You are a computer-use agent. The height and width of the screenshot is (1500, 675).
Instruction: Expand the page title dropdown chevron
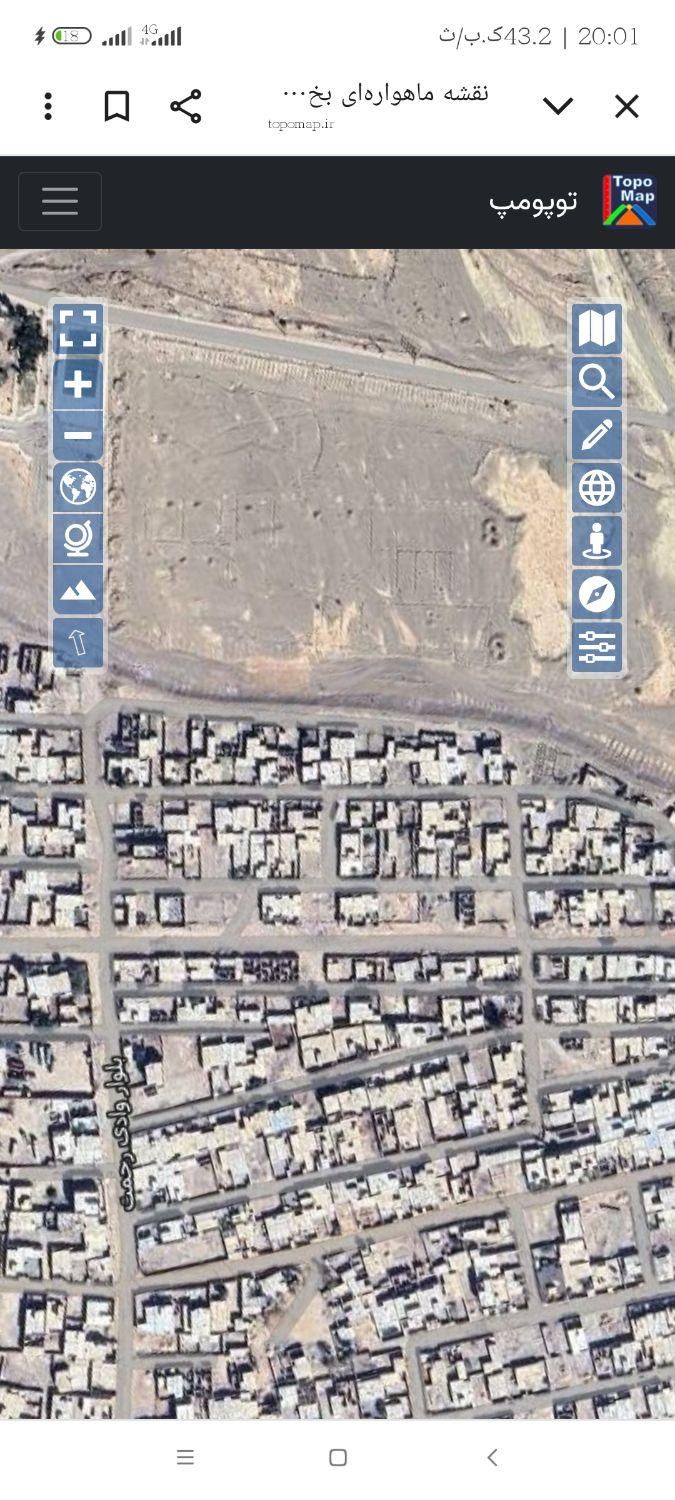point(557,106)
